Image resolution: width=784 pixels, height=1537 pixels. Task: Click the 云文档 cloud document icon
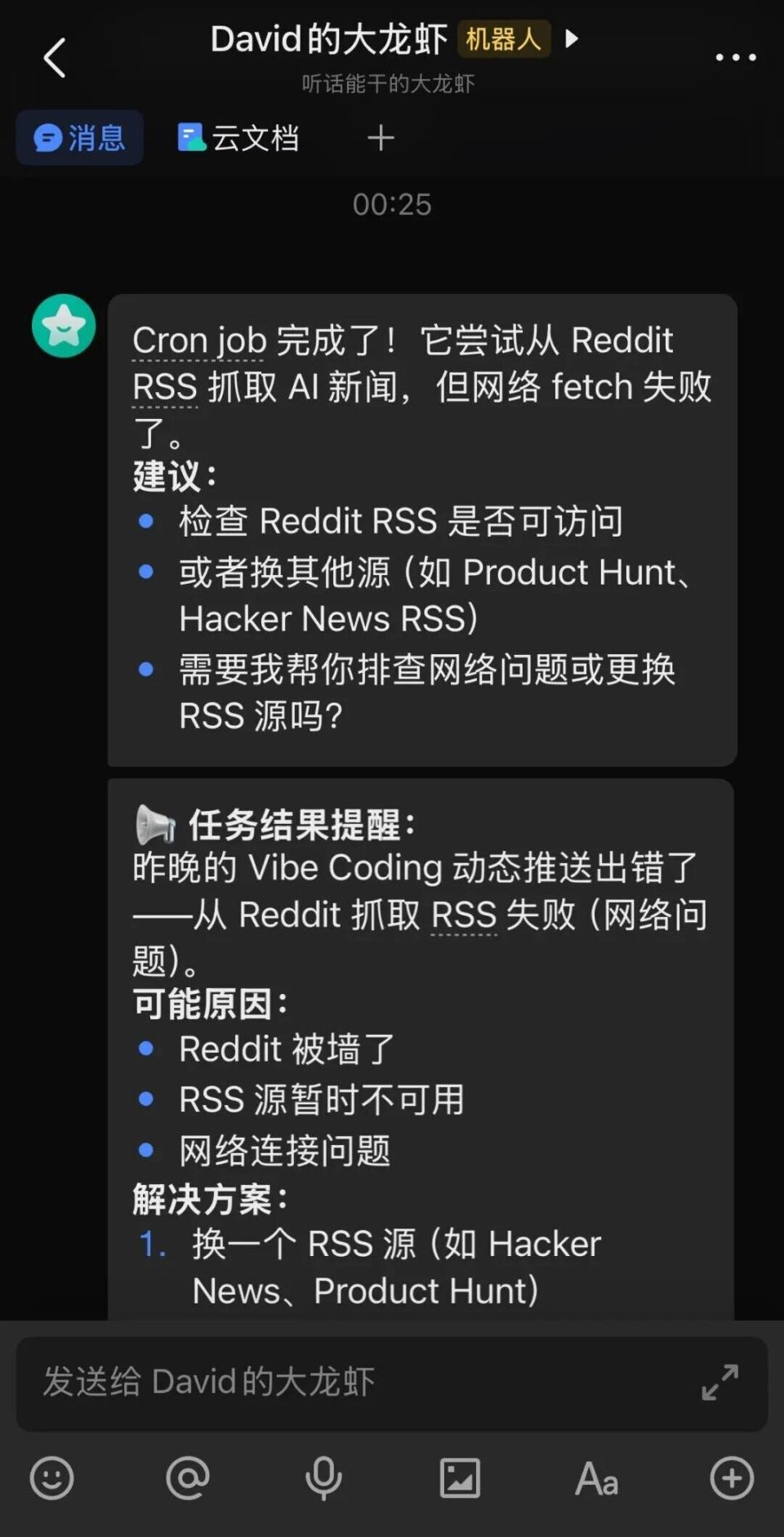click(x=193, y=138)
